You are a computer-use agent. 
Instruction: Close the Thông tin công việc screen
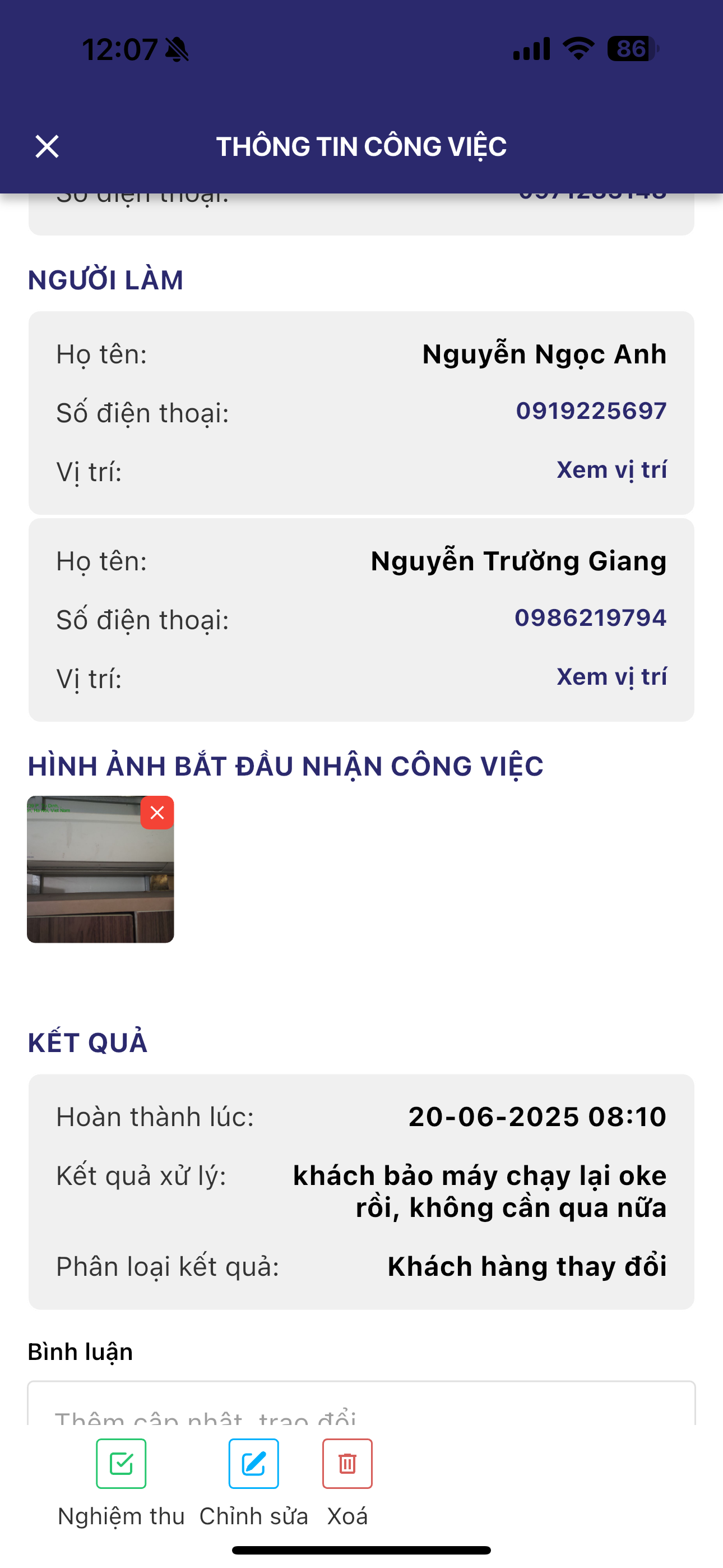pos(47,147)
